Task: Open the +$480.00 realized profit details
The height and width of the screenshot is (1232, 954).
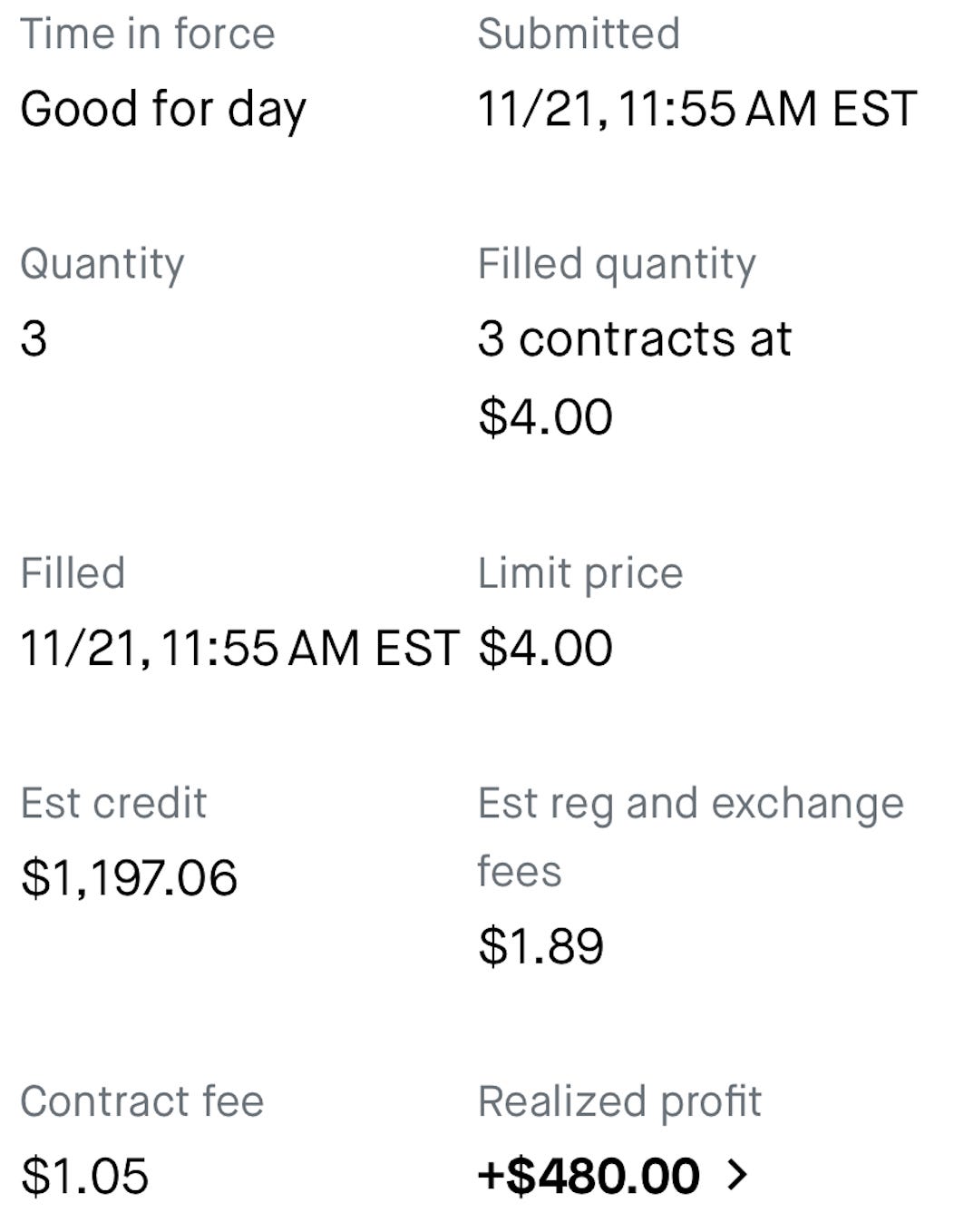Action: (x=613, y=1176)
